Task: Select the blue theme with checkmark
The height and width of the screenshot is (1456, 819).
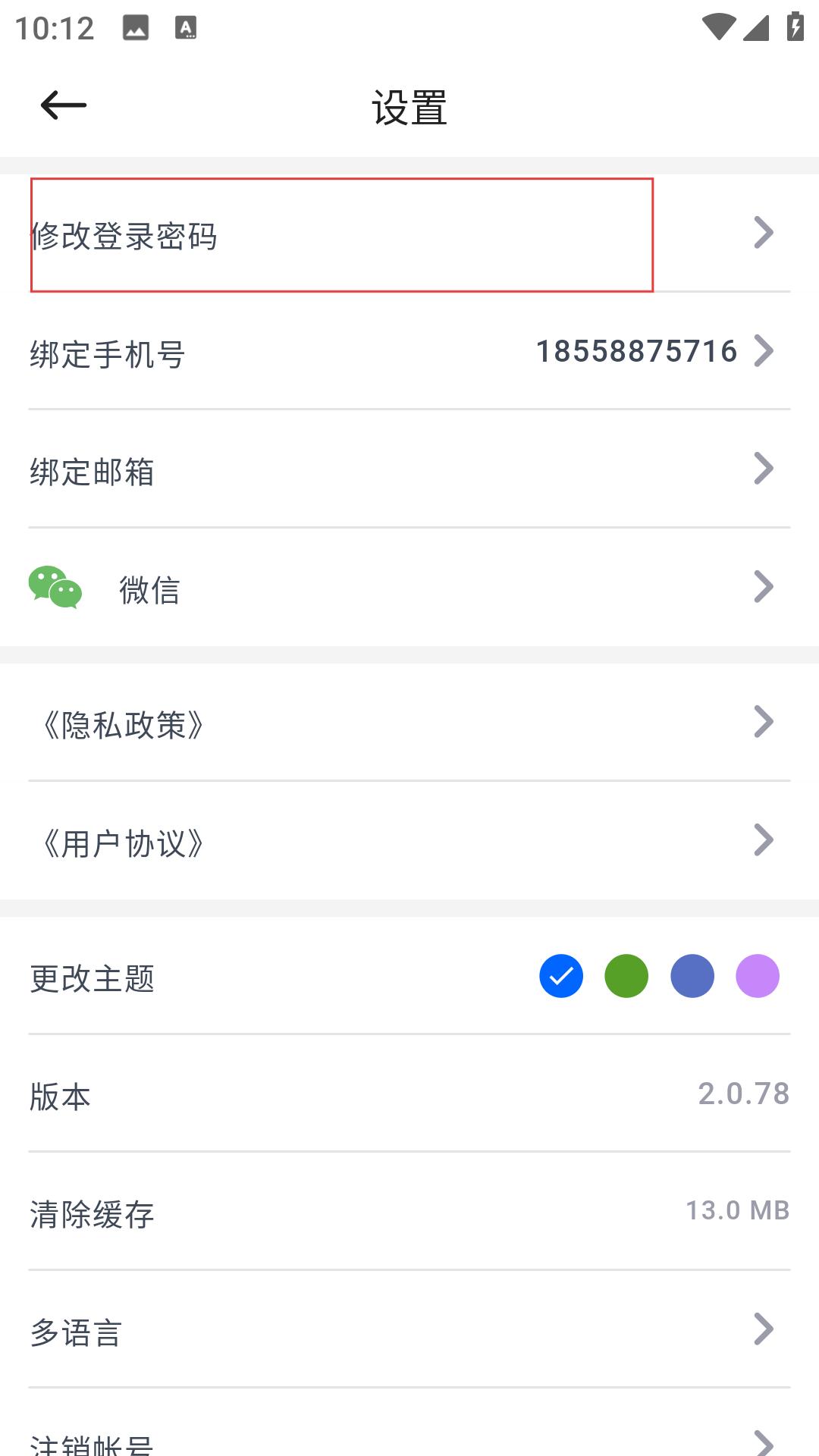Action: click(x=561, y=976)
